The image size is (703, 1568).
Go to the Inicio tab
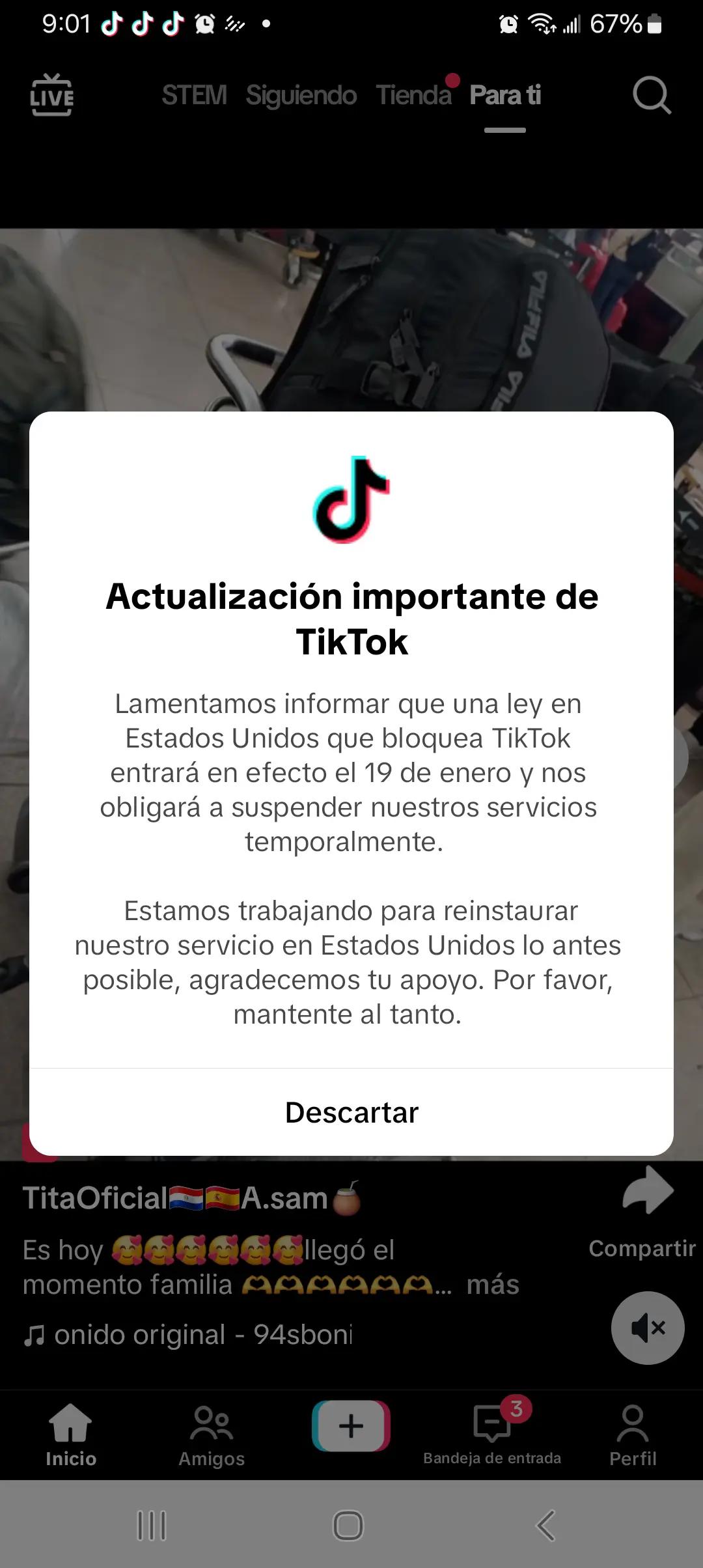point(70,1435)
